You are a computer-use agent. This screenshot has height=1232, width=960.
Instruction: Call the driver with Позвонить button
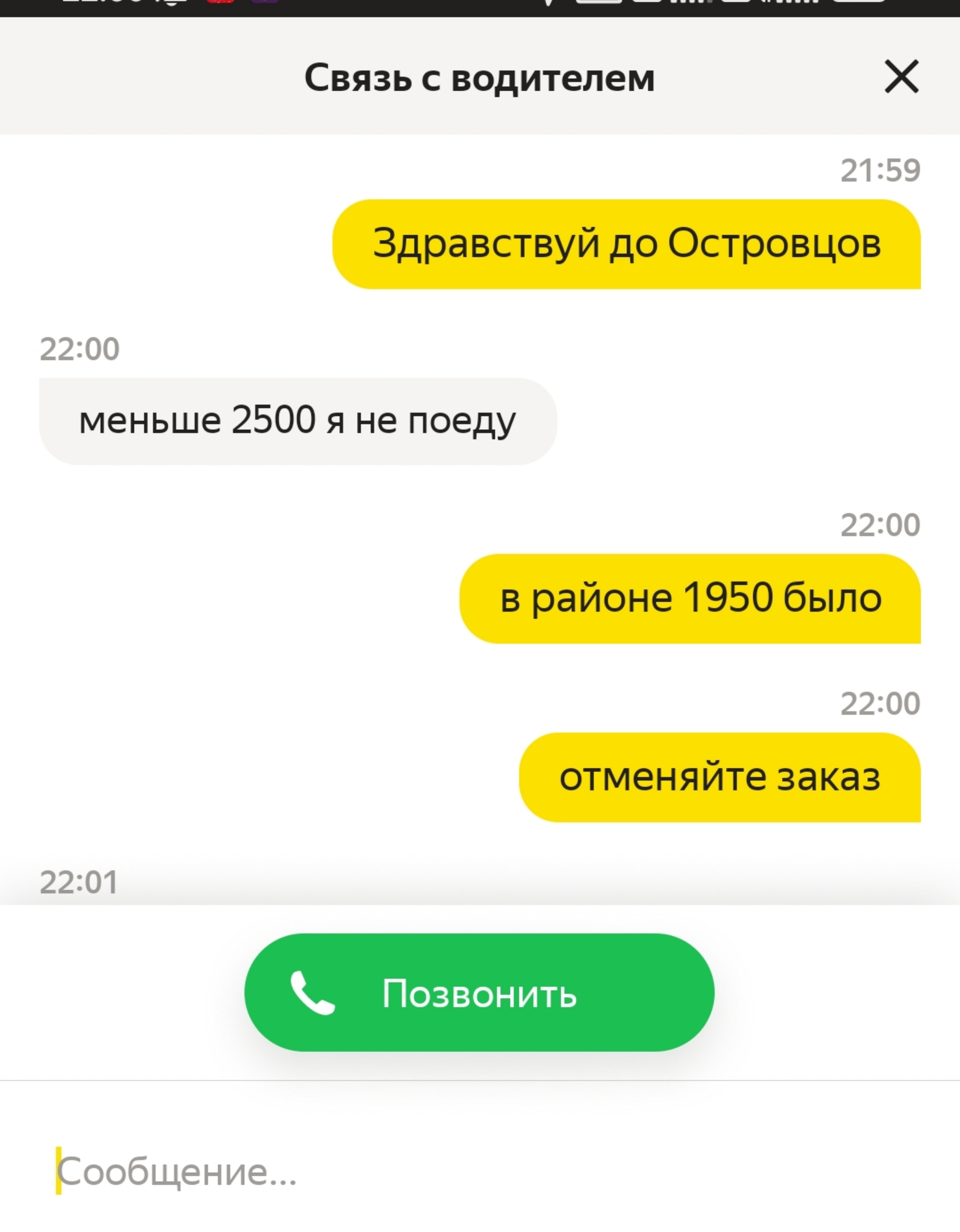click(x=479, y=993)
